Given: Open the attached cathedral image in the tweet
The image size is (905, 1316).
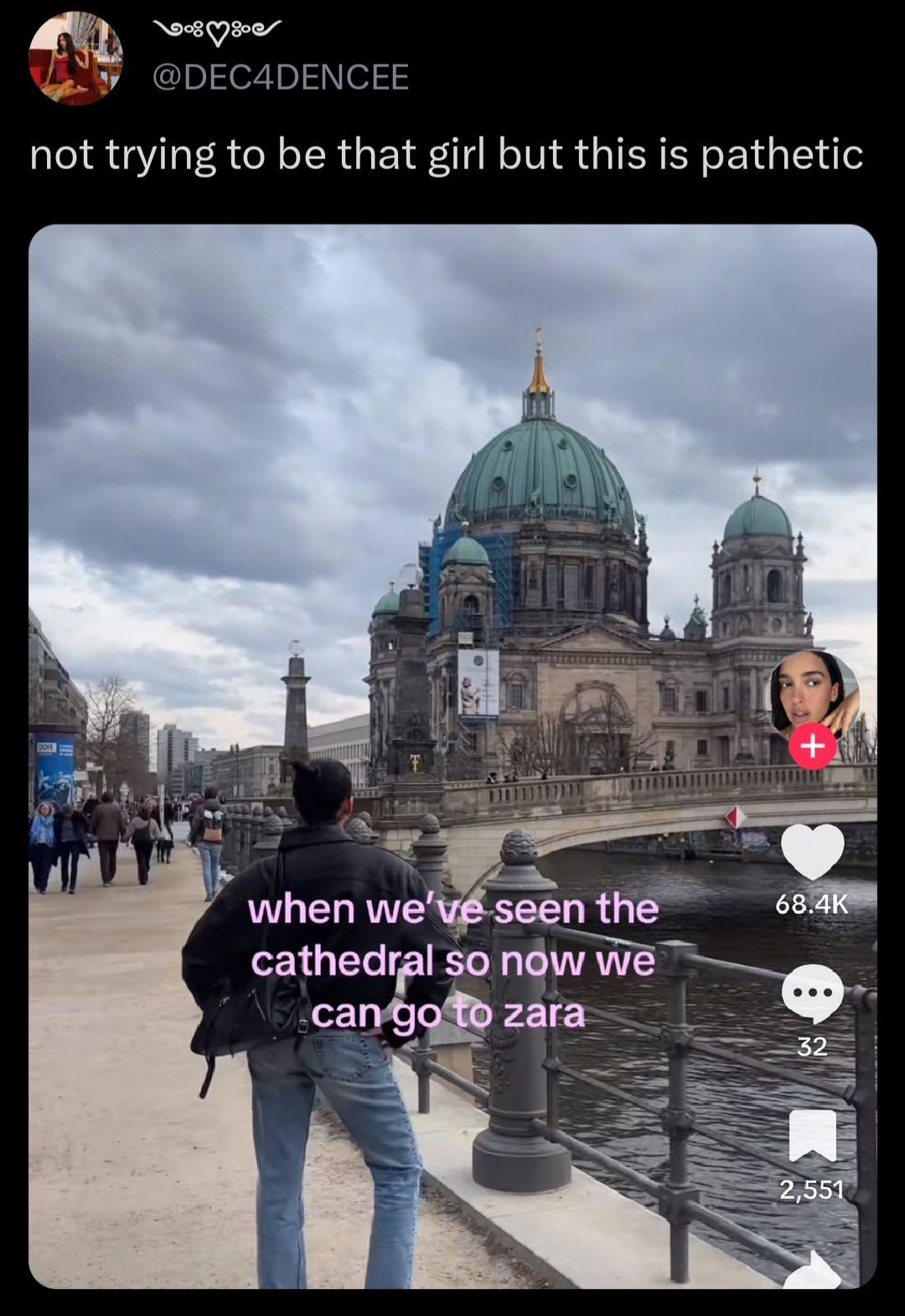Looking at the screenshot, I should (452, 586).
